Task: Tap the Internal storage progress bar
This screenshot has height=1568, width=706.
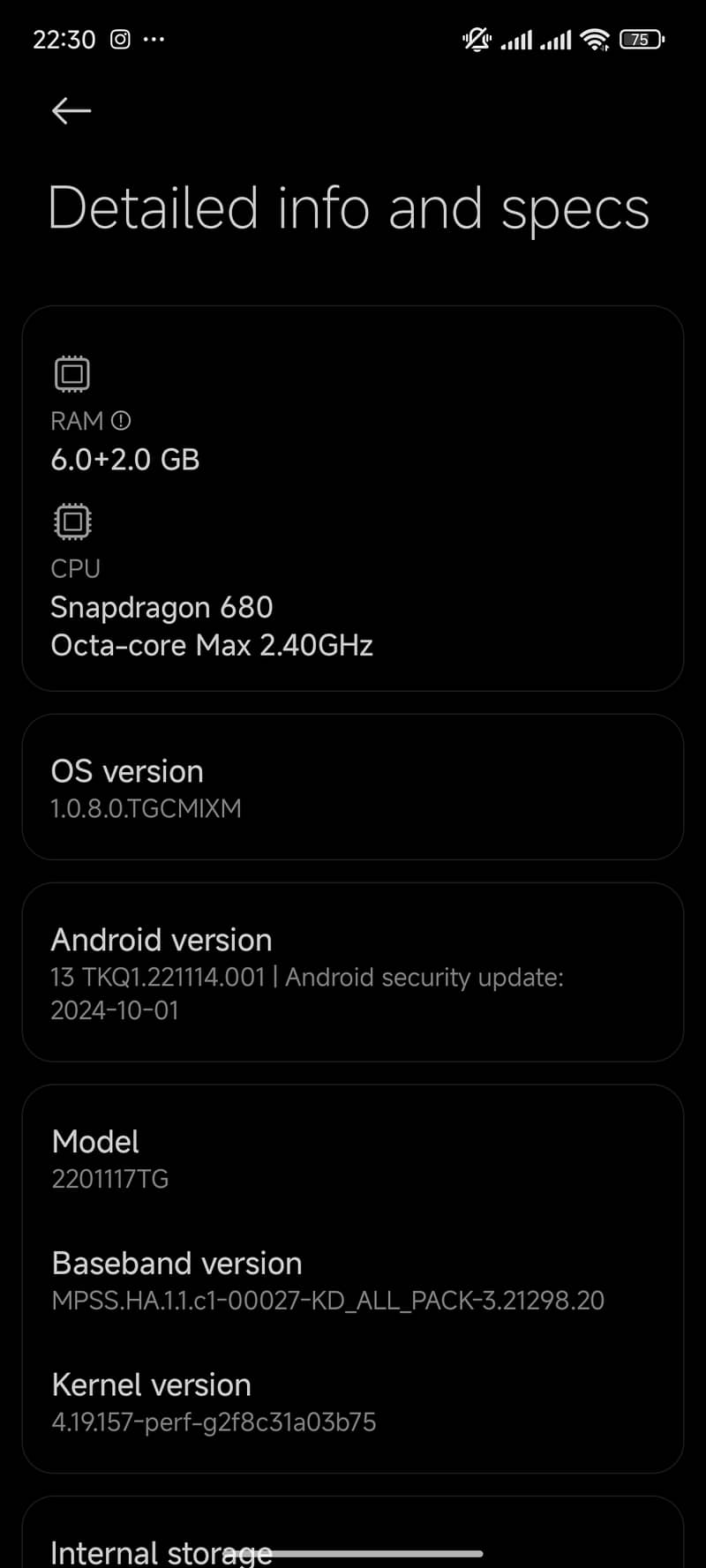Action: pyautogui.click(x=379, y=1550)
